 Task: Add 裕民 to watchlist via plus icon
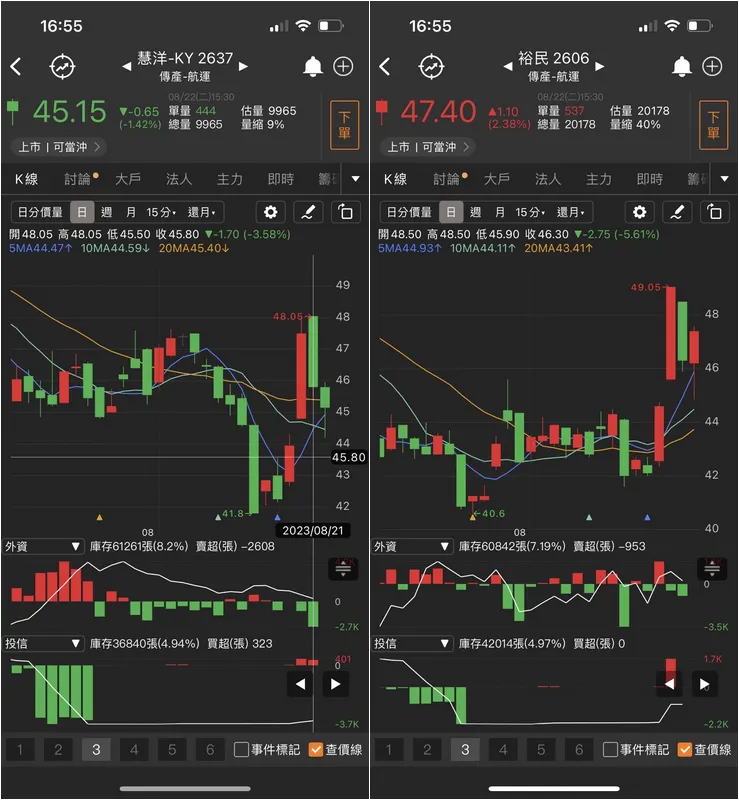click(713, 66)
